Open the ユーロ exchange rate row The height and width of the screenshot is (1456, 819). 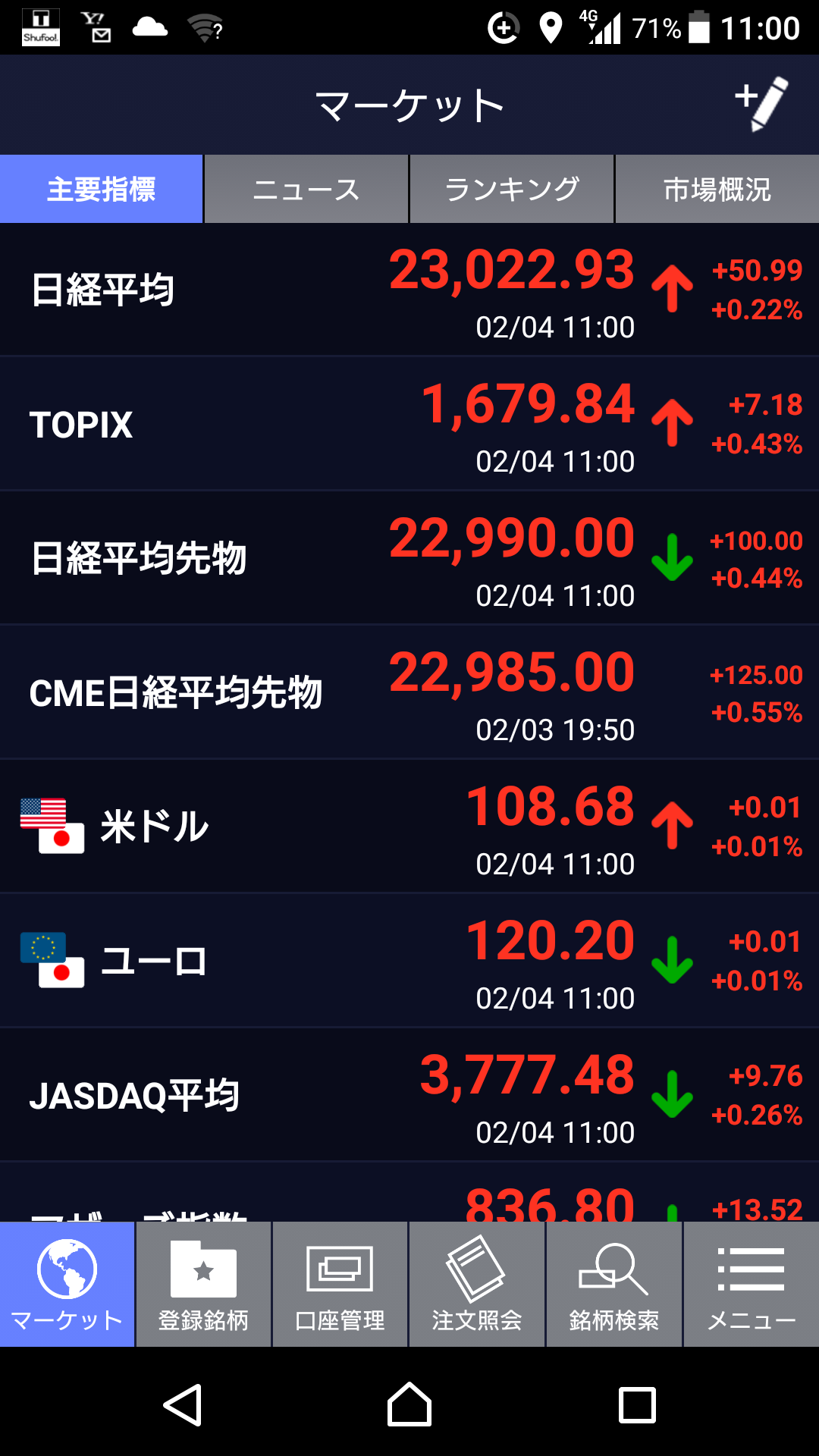(x=409, y=962)
